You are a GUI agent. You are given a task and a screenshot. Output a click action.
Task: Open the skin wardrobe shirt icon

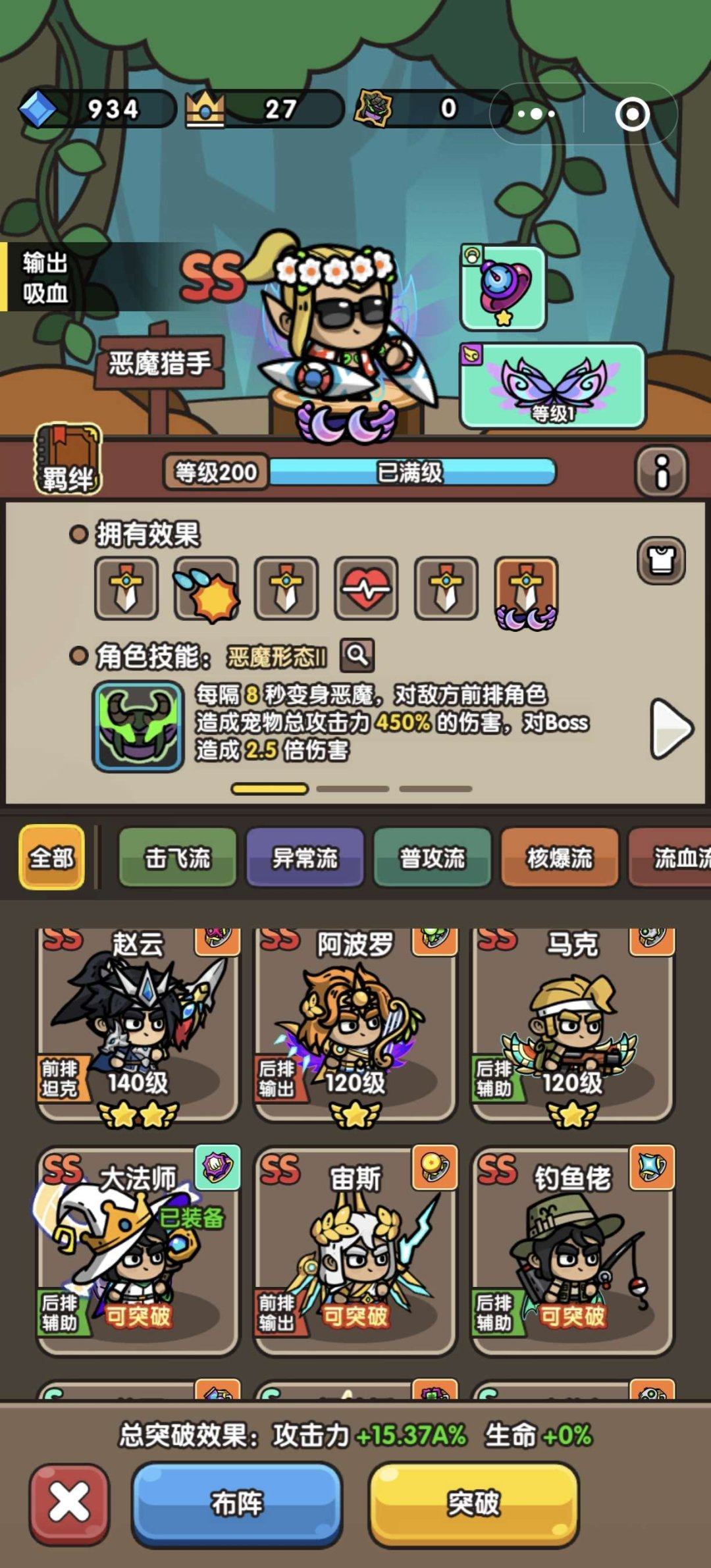point(661,562)
